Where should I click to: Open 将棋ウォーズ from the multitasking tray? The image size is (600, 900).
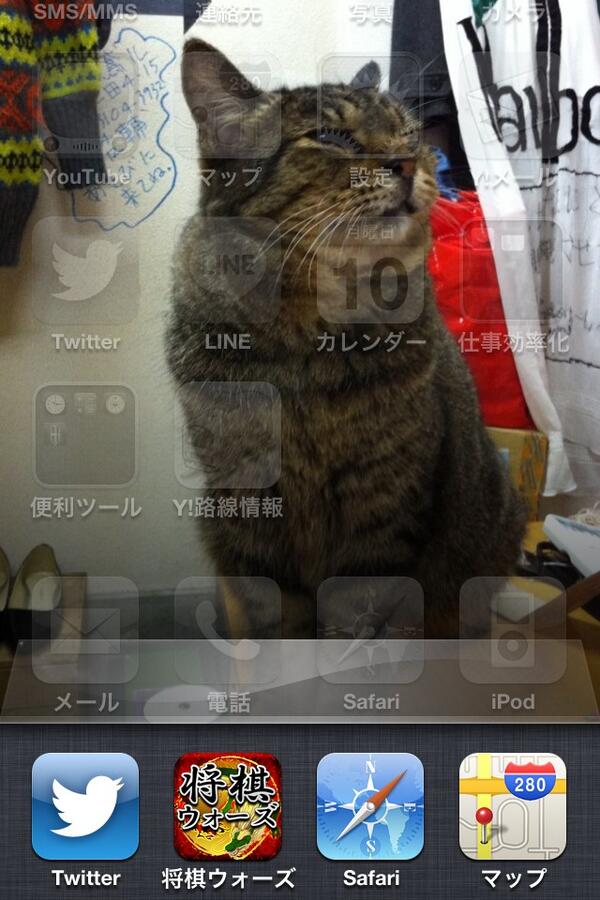pyautogui.click(x=228, y=807)
